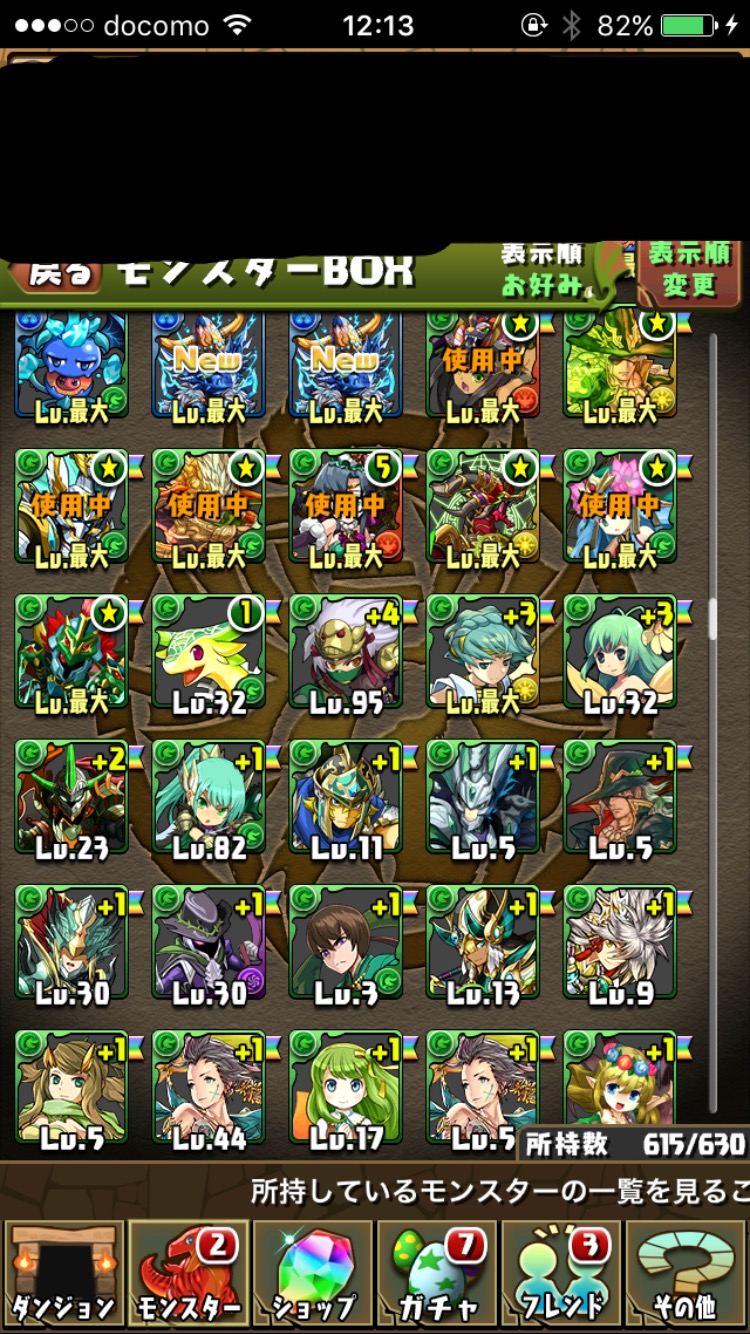The height and width of the screenshot is (1334, 750).
Task: Open the 表示順変更 sort order button
Action: click(x=689, y=270)
